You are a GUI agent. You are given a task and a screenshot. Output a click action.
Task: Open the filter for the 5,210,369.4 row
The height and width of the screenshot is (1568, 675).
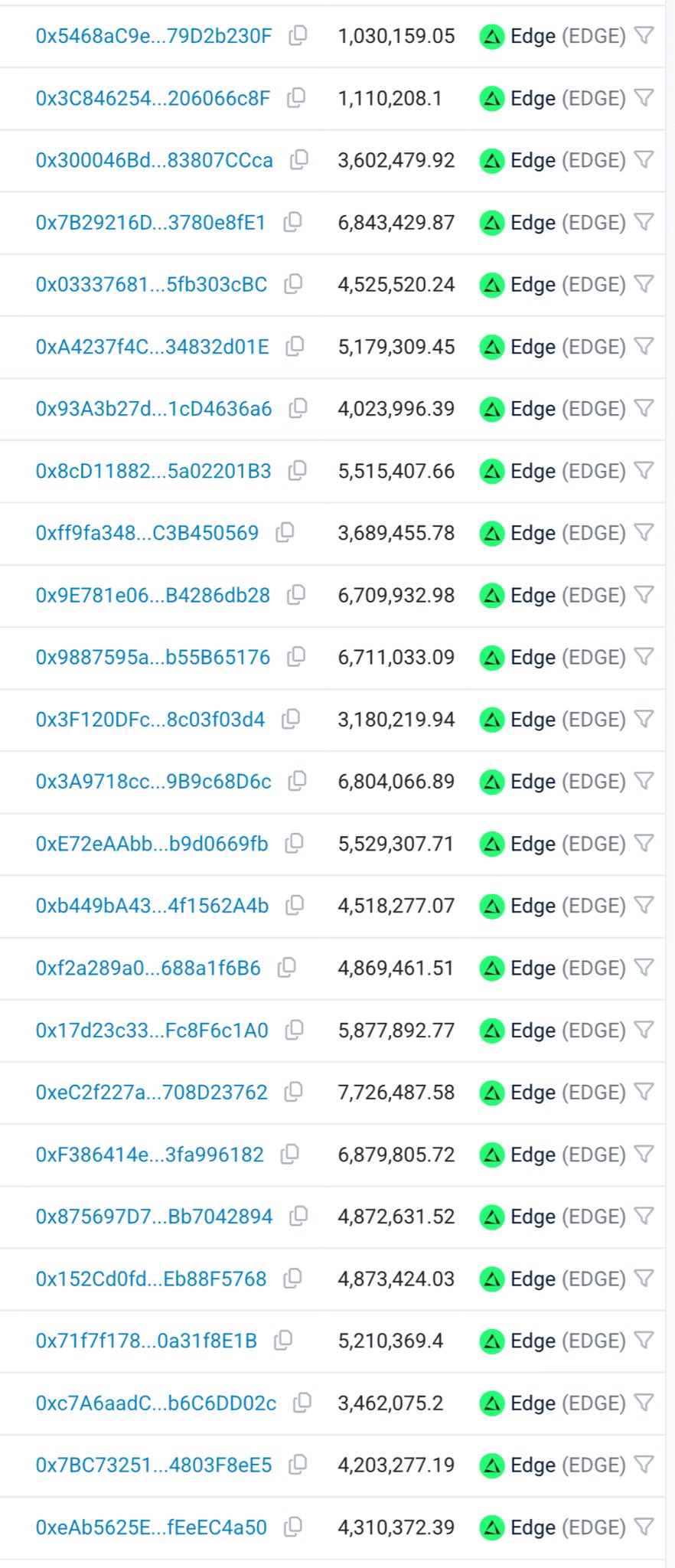(x=644, y=1341)
